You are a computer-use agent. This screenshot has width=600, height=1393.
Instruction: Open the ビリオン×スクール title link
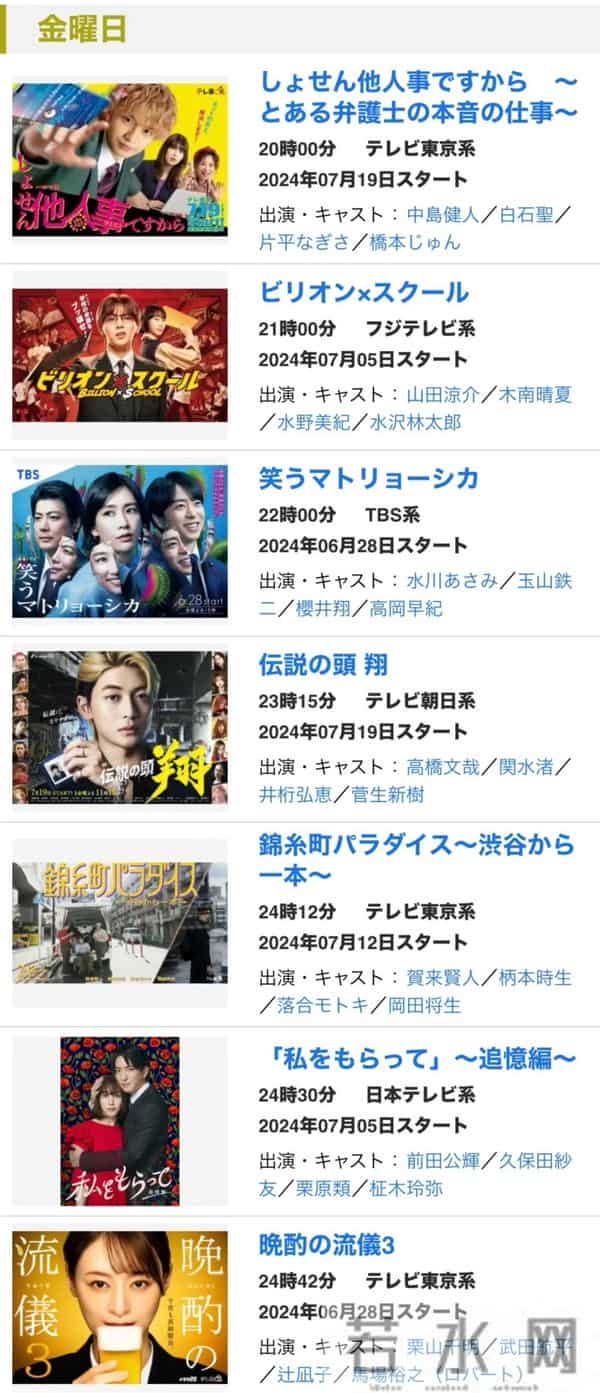pyautogui.click(x=363, y=292)
